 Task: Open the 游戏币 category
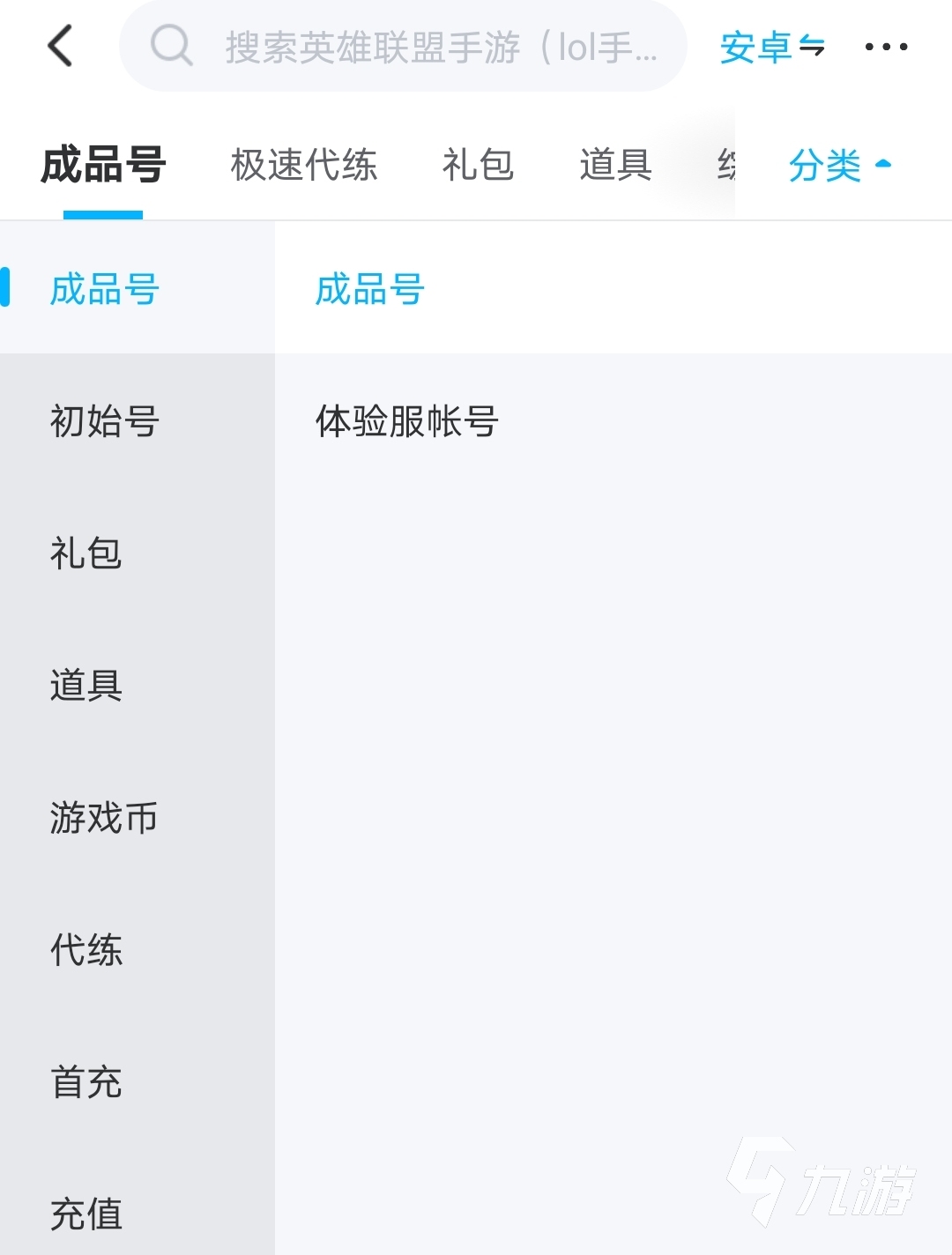(x=104, y=818)
